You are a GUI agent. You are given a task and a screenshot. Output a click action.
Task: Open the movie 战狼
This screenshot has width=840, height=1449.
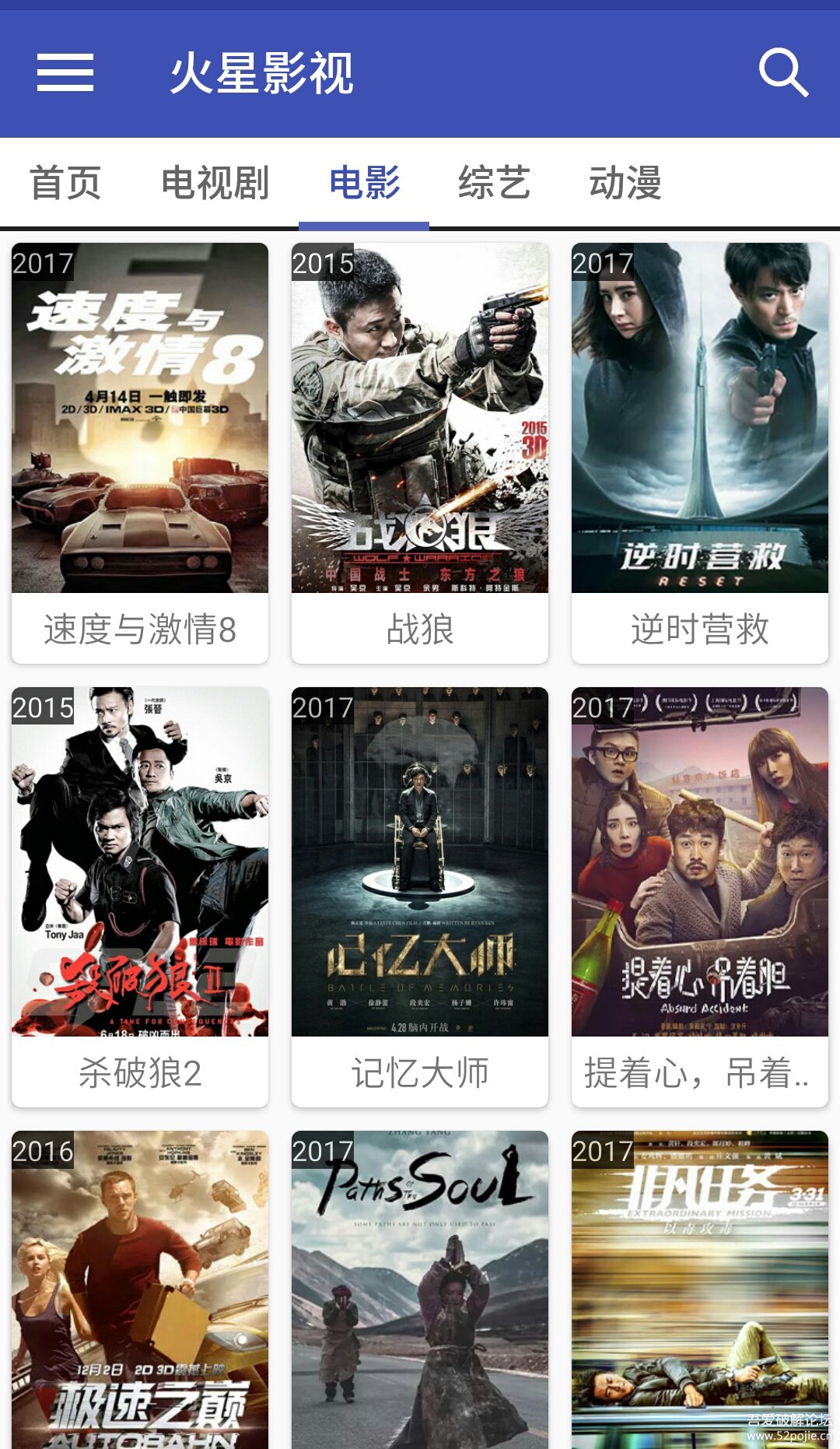420,452
